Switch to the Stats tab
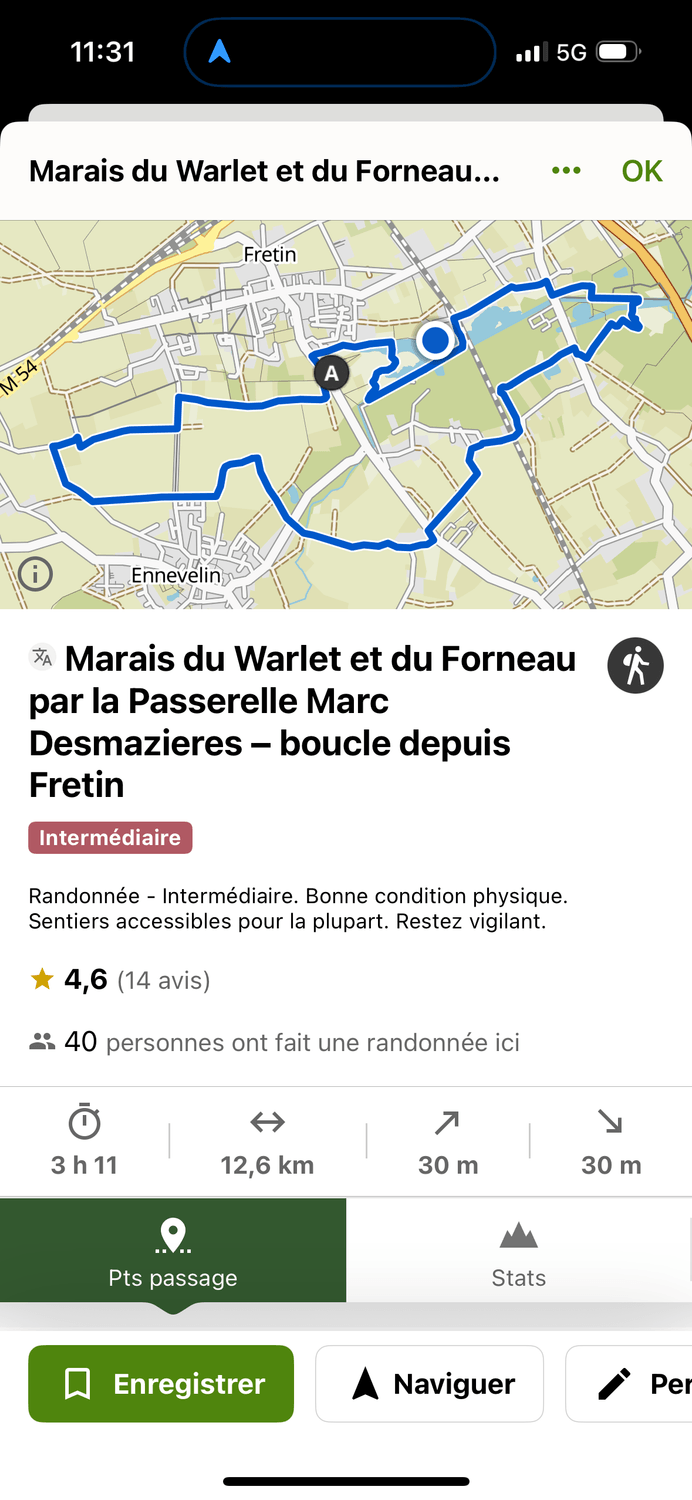The width and height of the screenshot is (692, 1500). 518,1251
